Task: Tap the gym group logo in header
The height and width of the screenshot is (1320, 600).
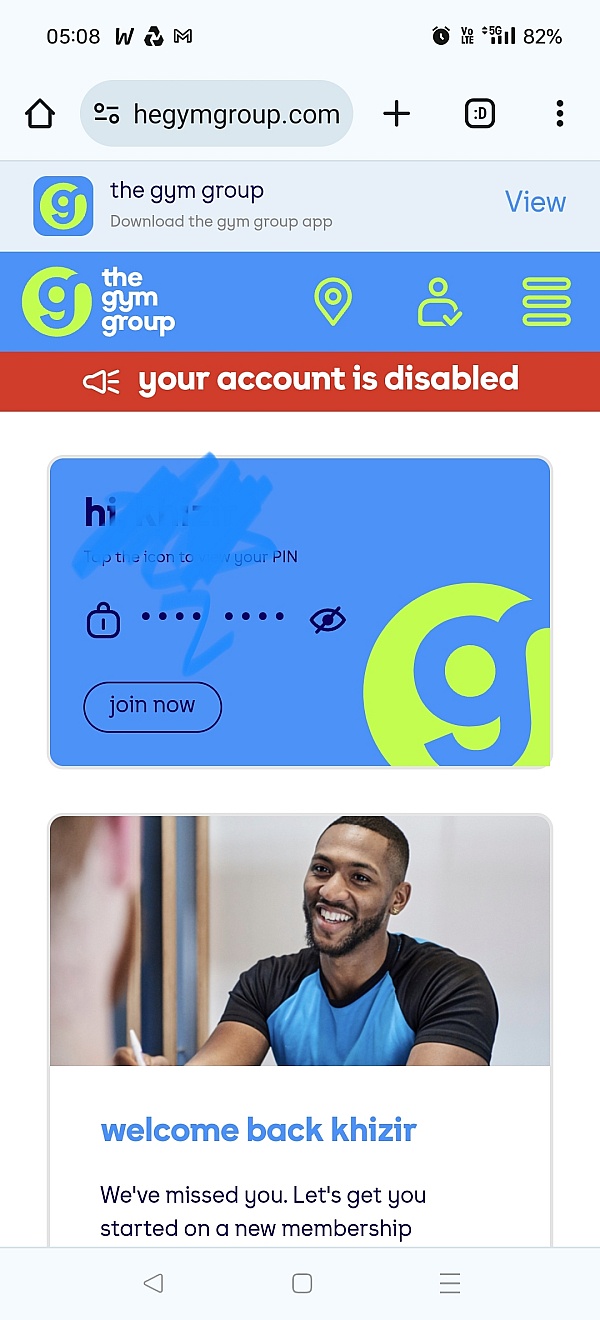Action: [99, 301]
